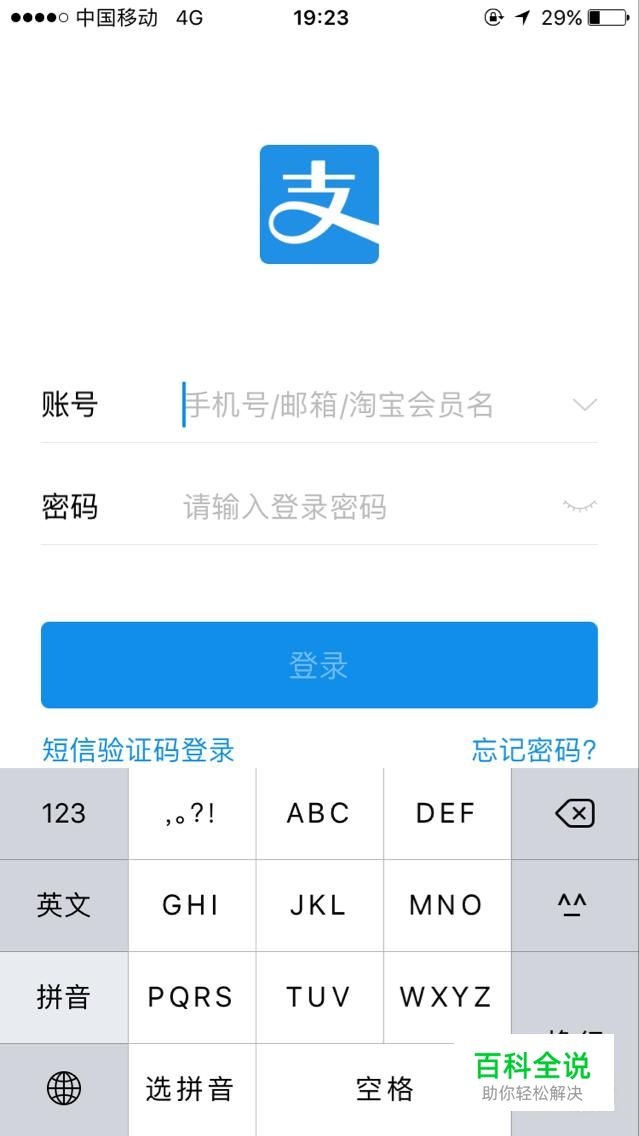Tap the 空格 space key
Viewport: 639px width, 1136px height.
[x=384, y=1088]
